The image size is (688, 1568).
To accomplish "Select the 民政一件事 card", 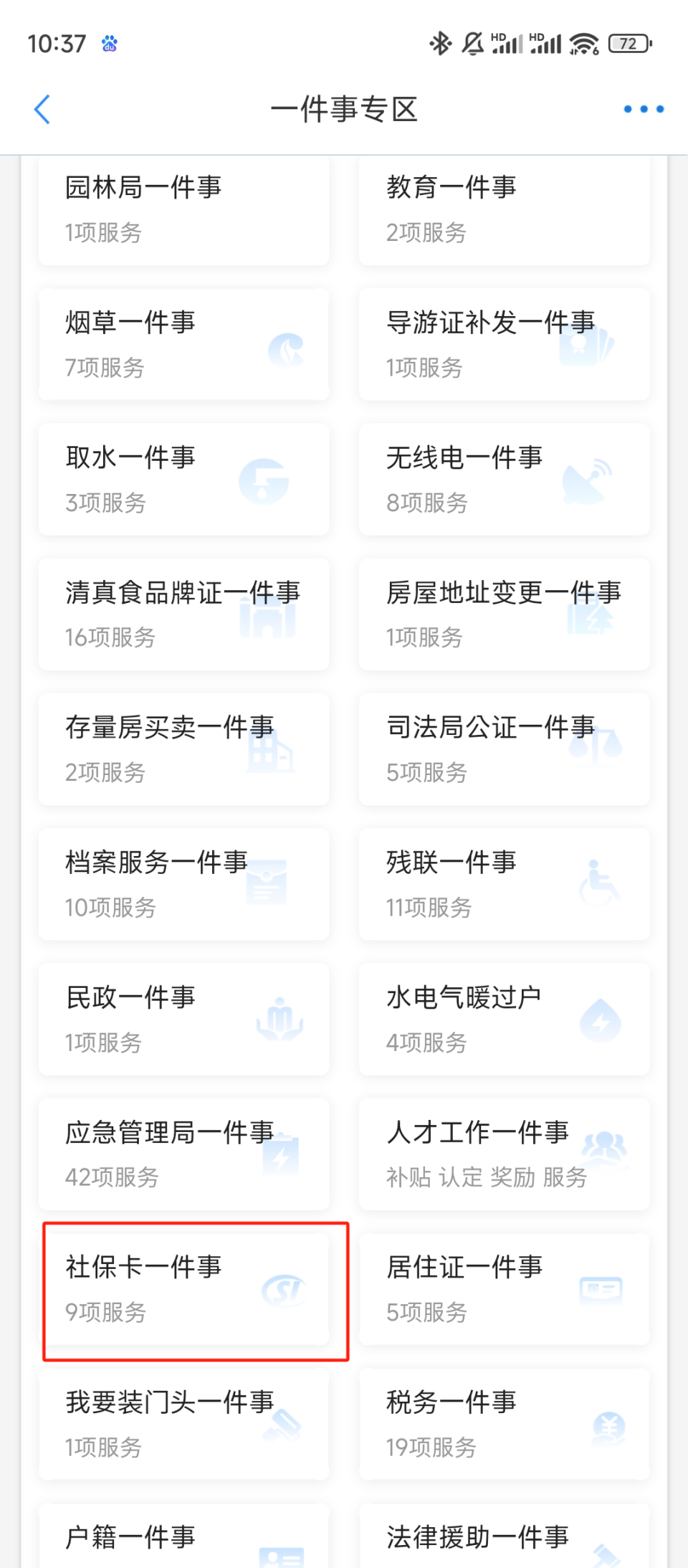I will click(x=183, y=1019).
